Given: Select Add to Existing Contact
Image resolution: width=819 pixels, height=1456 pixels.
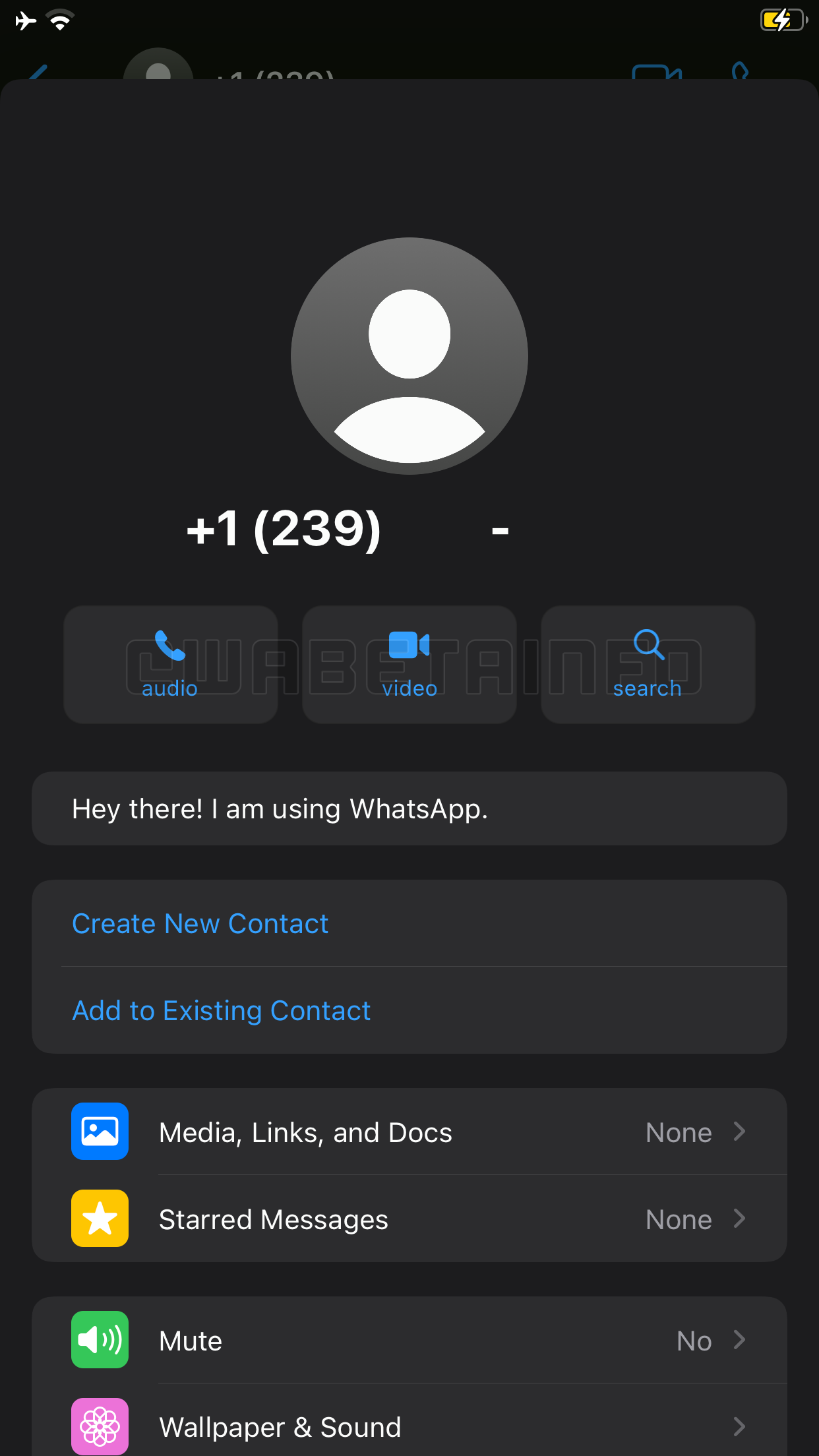Looking at the screenshot, I should click(x=221, y=1010).
